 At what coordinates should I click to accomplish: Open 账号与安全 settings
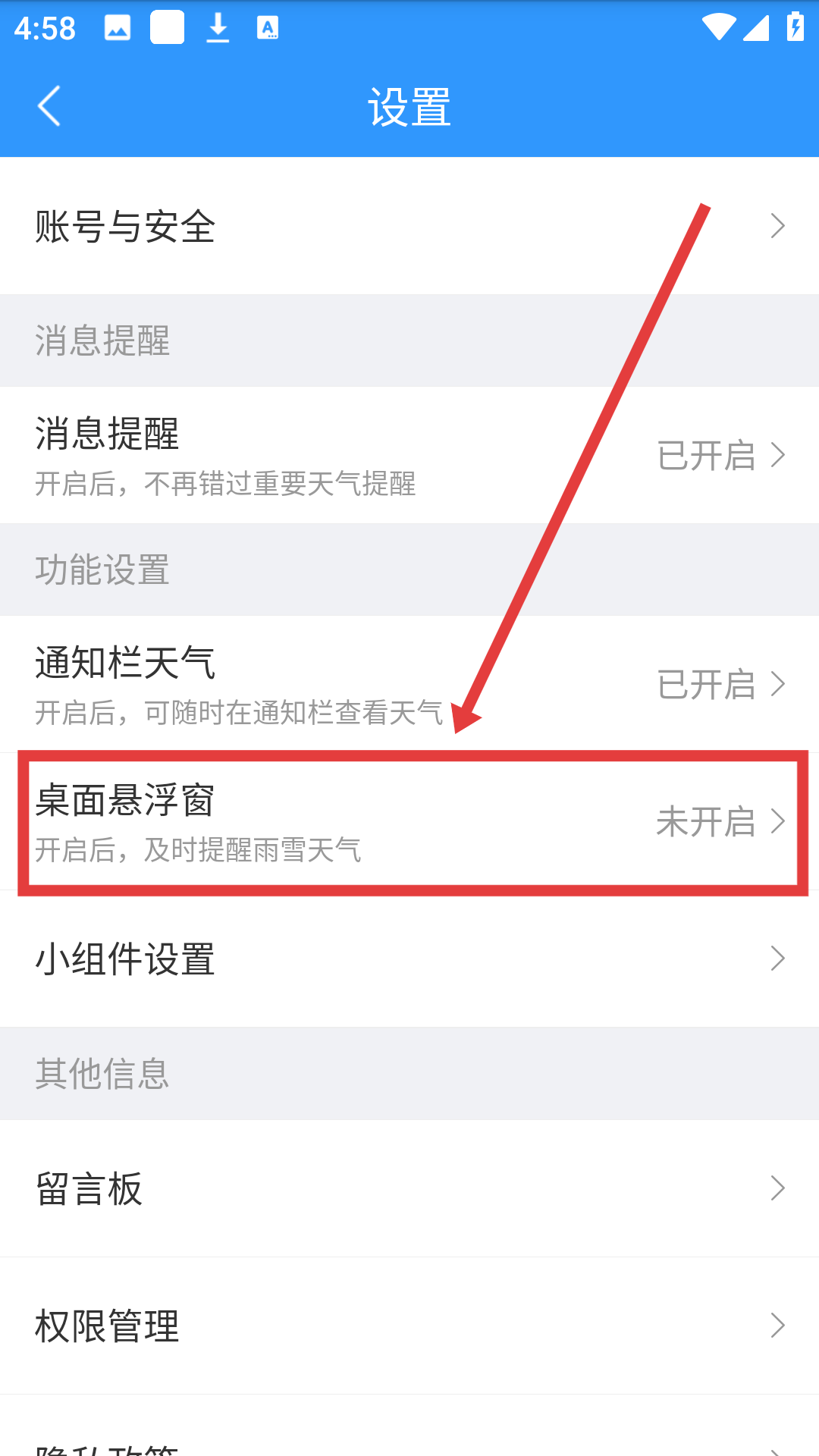409,226
